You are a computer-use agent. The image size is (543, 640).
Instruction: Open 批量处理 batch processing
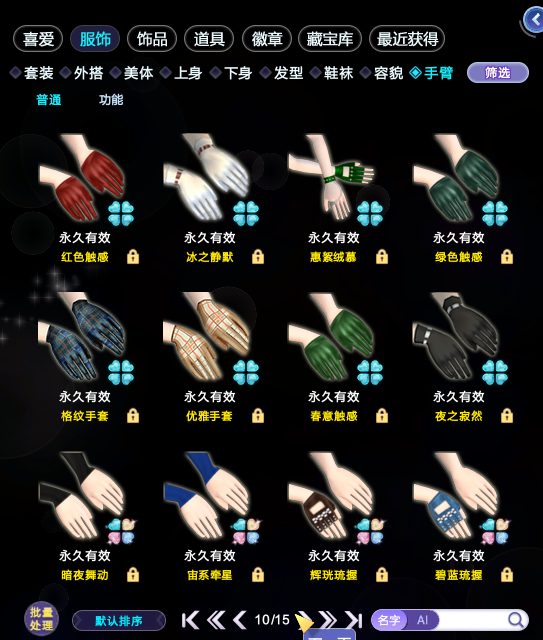pyautogui.click(x=41, y=619)
